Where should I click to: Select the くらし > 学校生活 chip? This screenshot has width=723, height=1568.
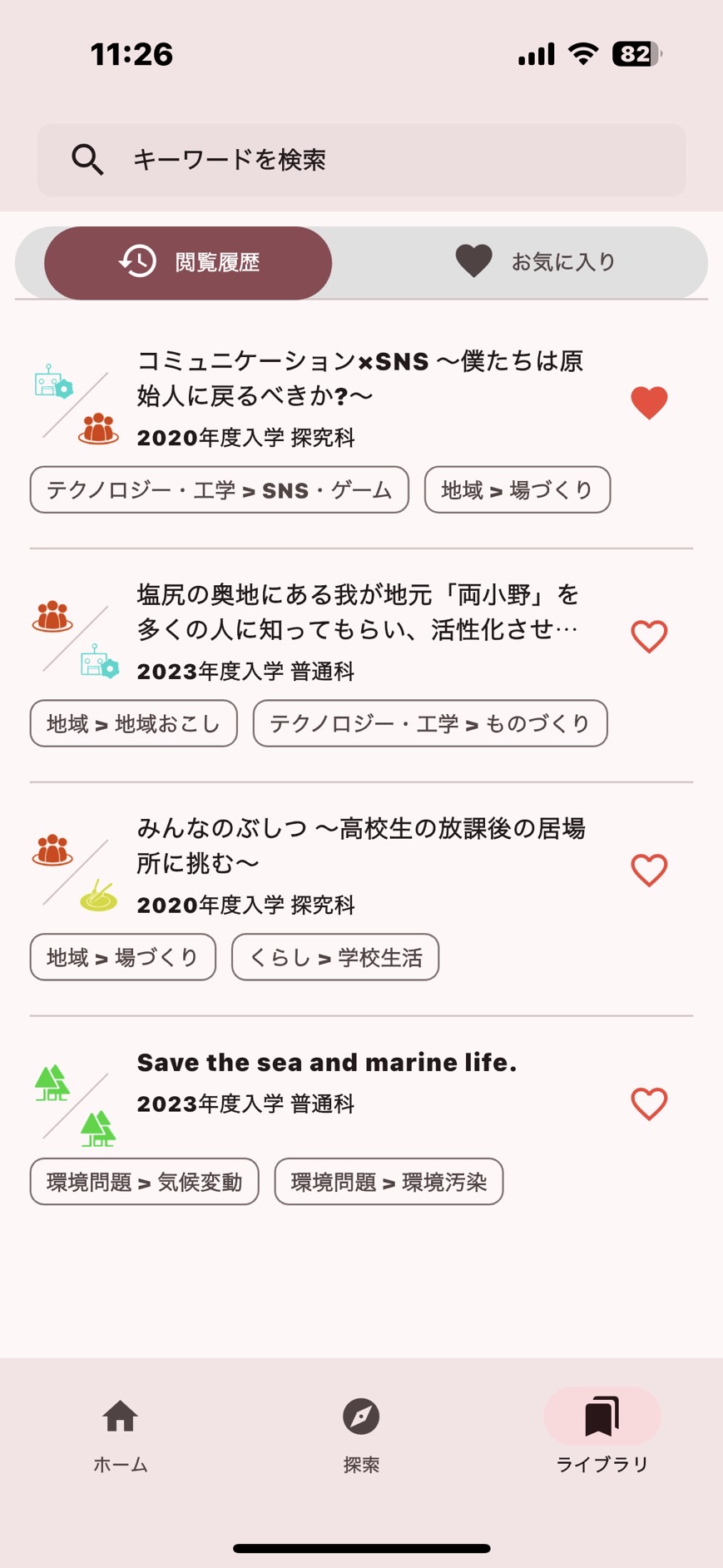coord(335,958)
